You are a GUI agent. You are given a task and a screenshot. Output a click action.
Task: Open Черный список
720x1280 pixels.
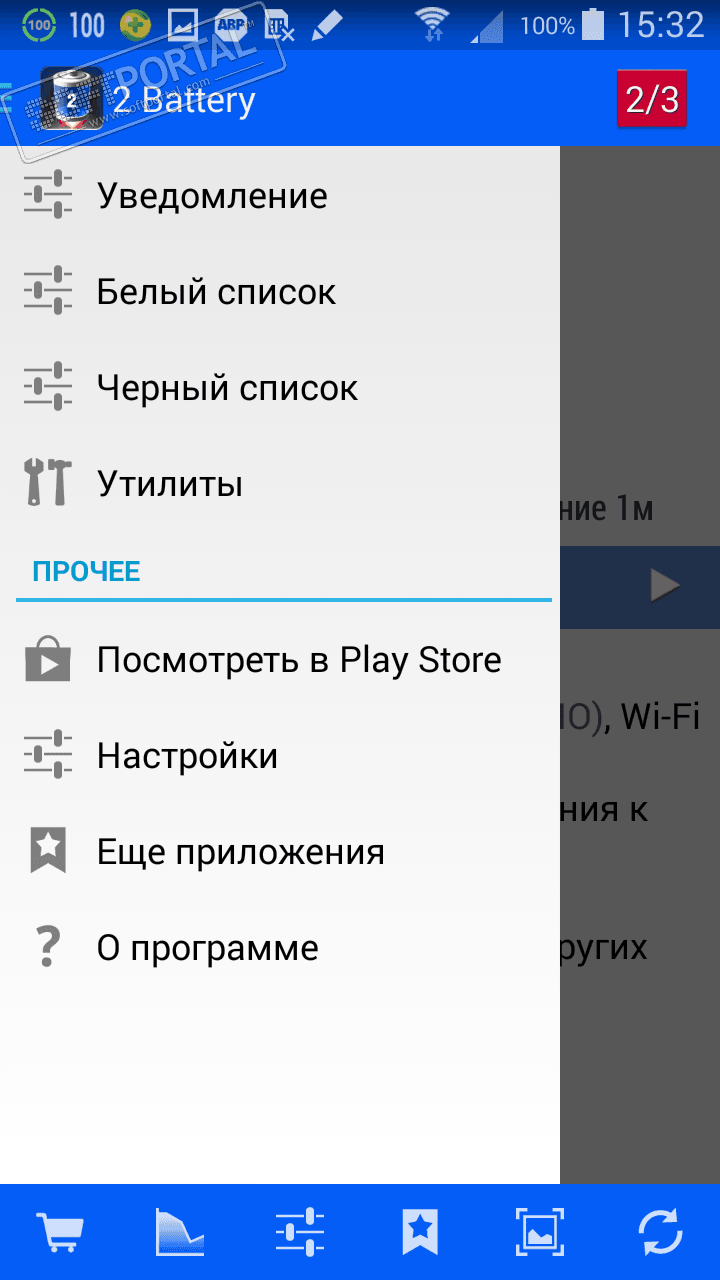click(227, 388)
